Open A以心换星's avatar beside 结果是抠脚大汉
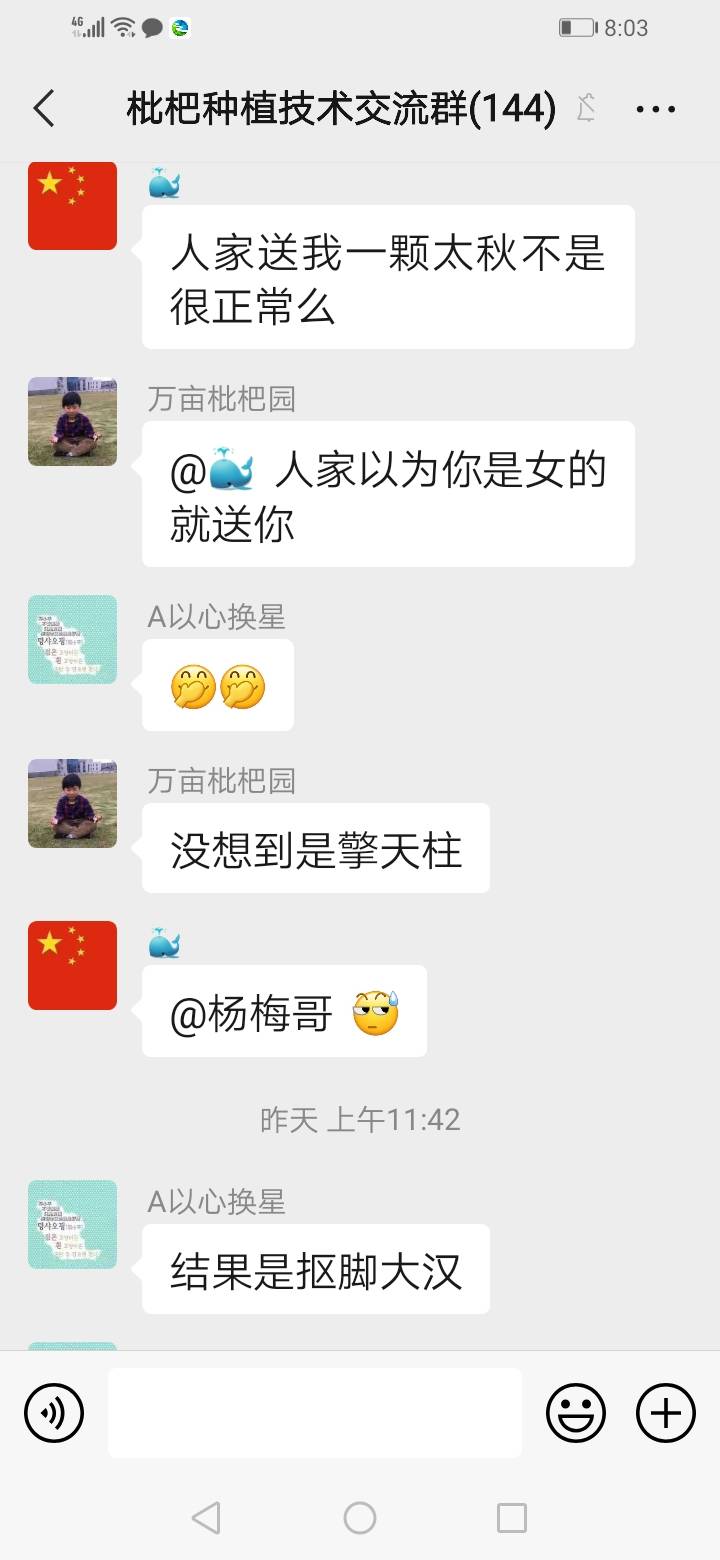Viewport: 720px width, 1560px height. click(72, 1224)
